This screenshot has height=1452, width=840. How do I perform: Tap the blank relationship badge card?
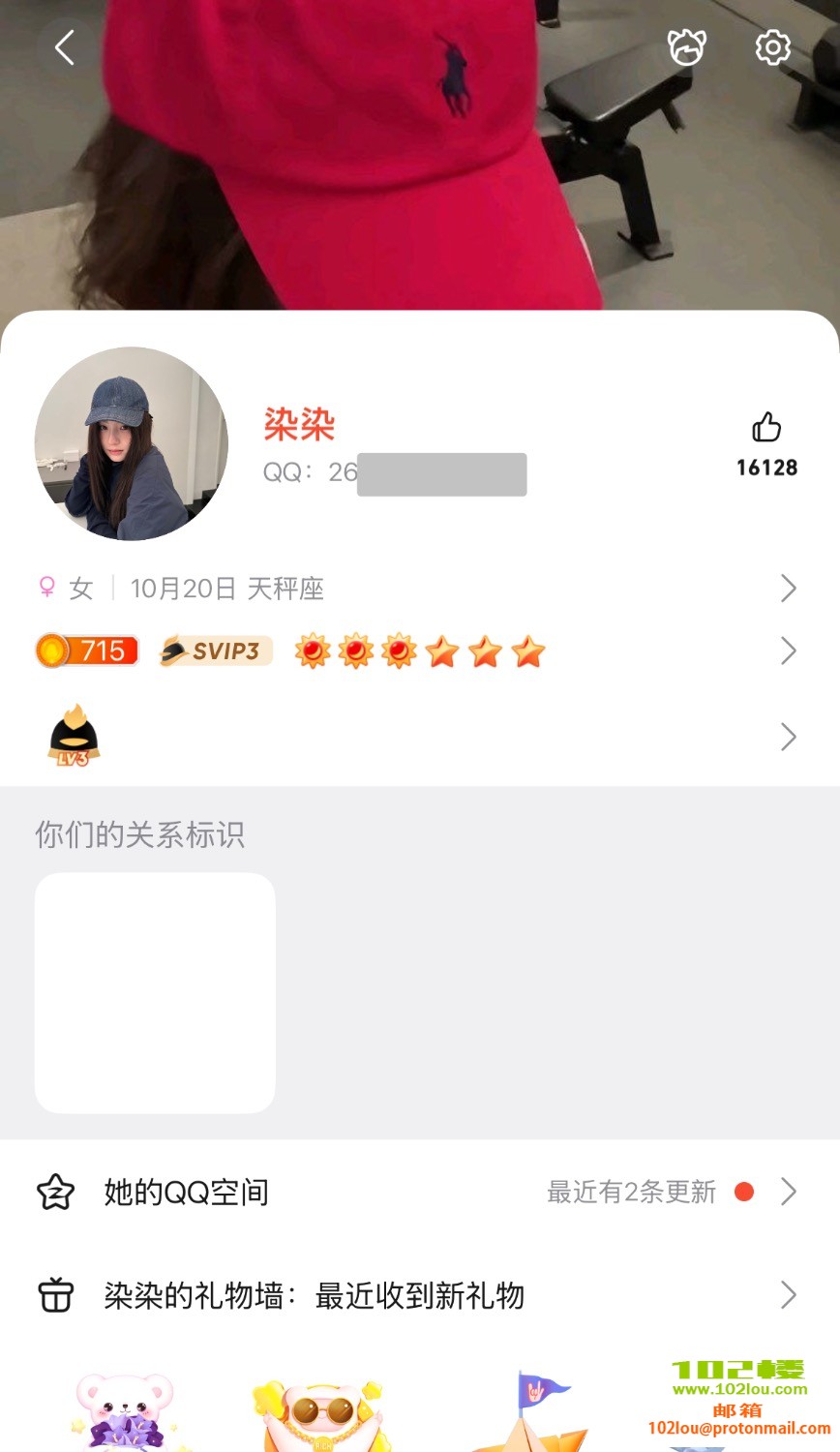[155, 992]
